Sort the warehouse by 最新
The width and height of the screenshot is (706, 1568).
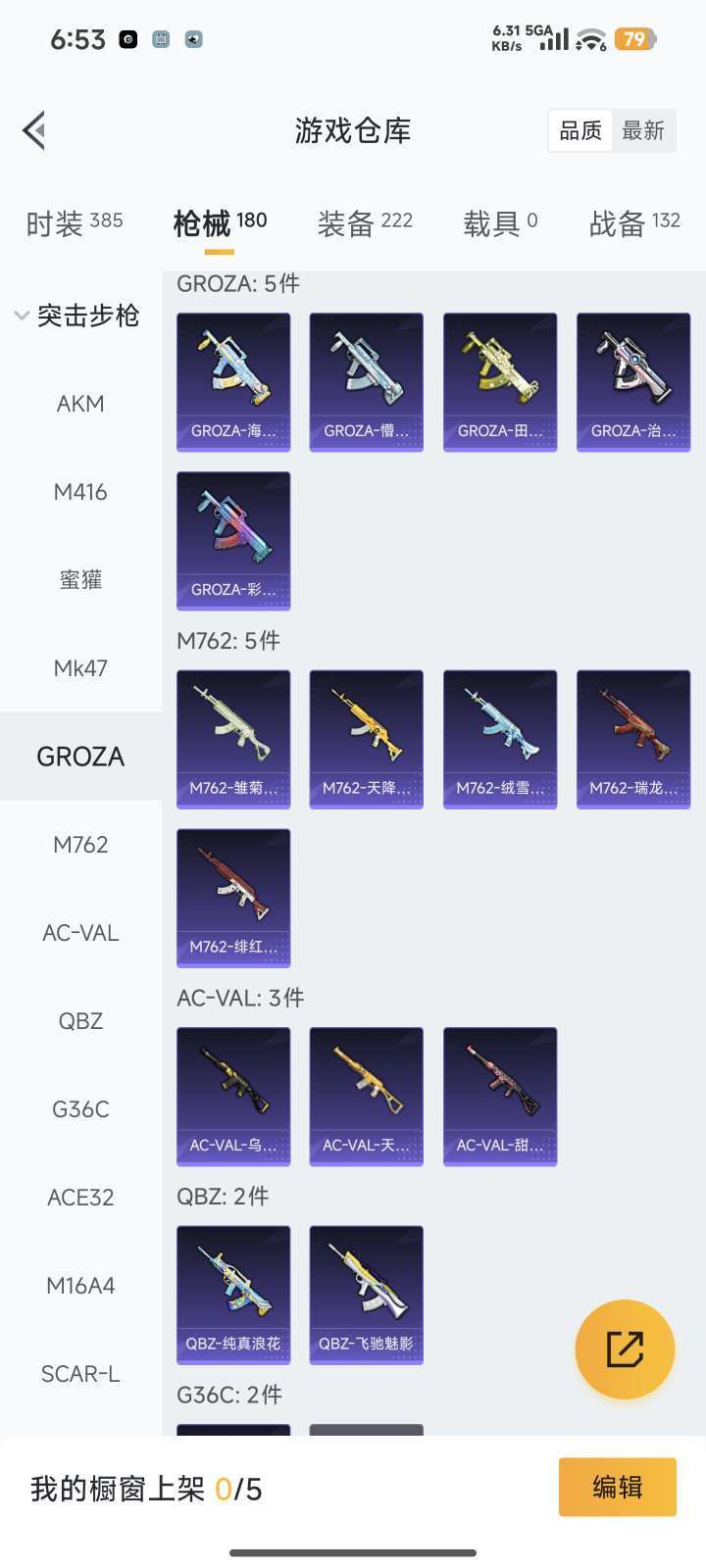(643, 130)
